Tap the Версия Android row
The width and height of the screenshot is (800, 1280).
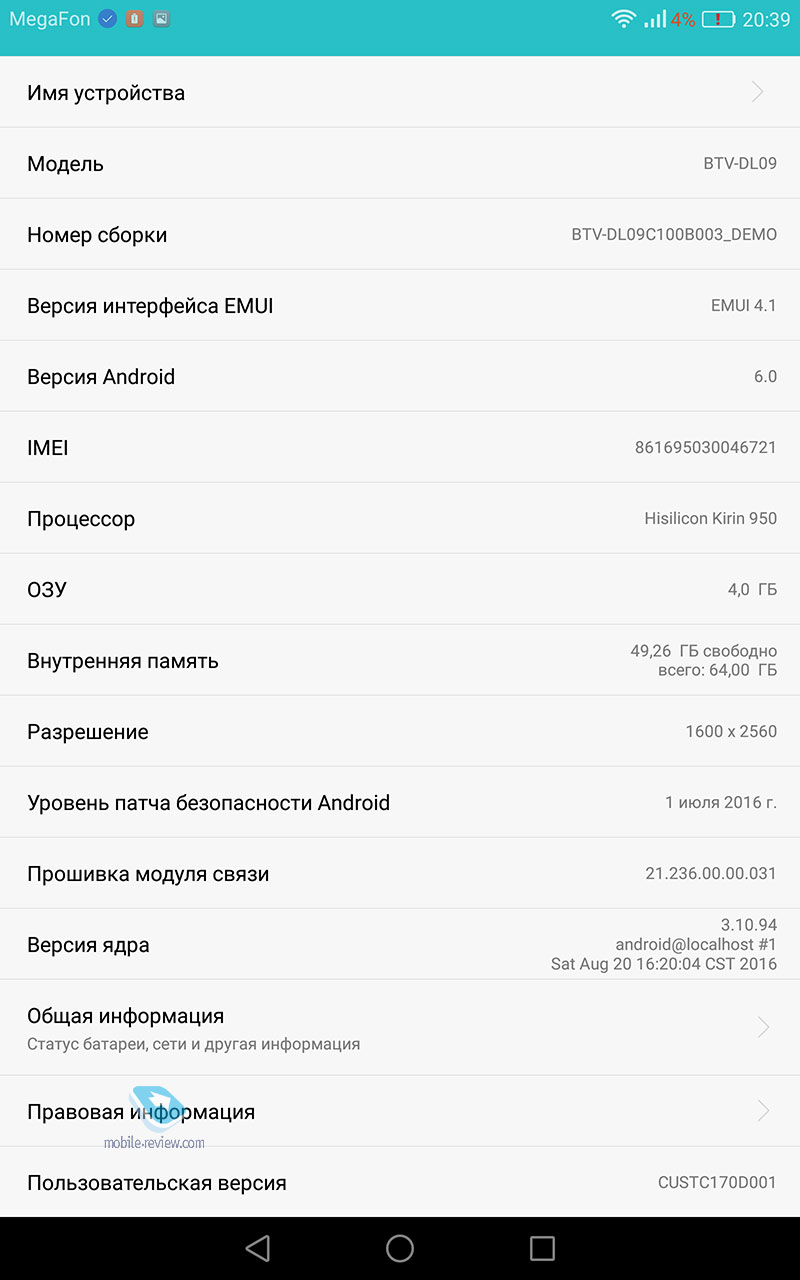coord(400,376)
